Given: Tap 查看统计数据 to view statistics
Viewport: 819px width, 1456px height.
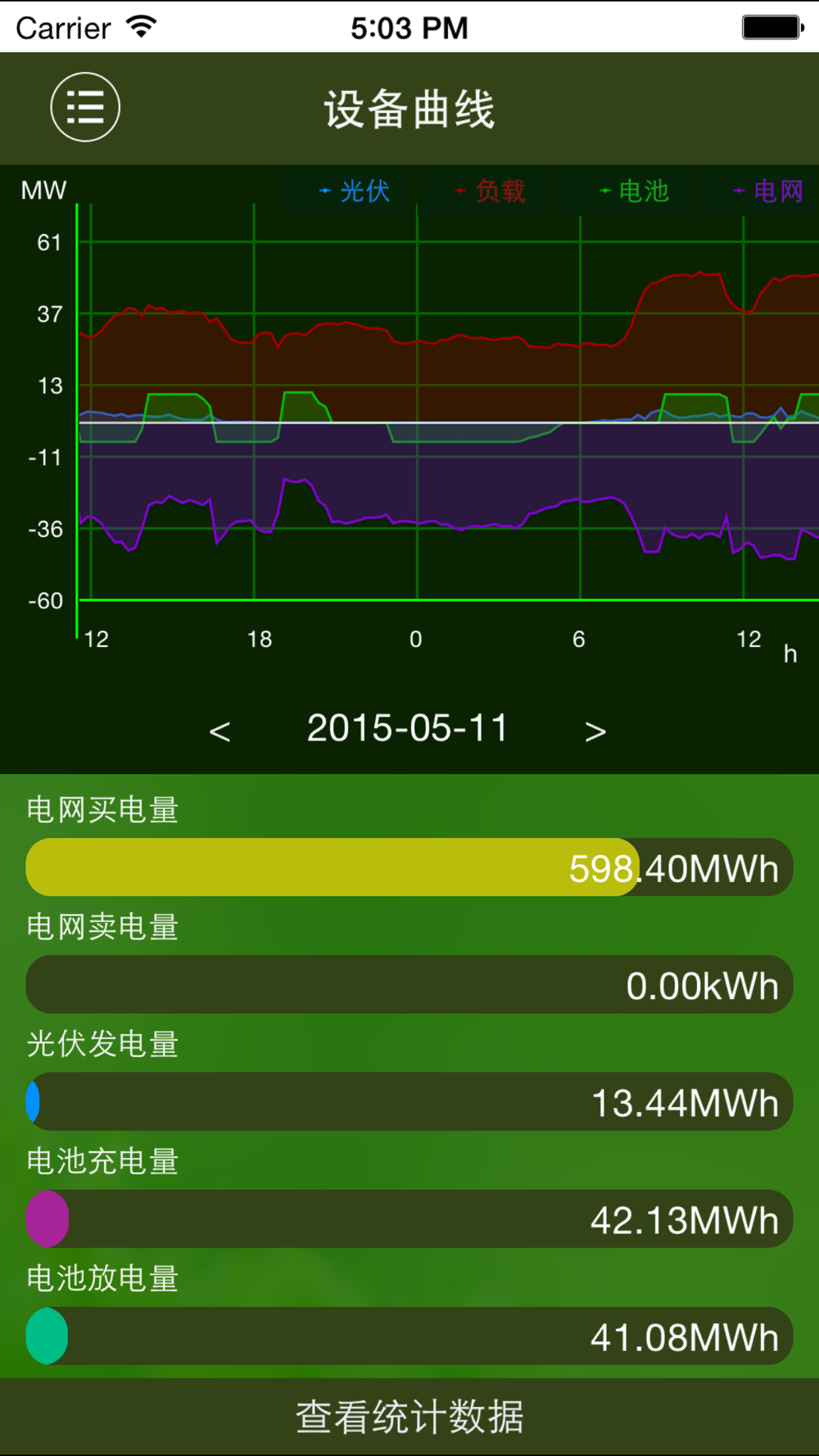Looking at the screenshot, I should pyautogui.click(x=409, y=1416).
